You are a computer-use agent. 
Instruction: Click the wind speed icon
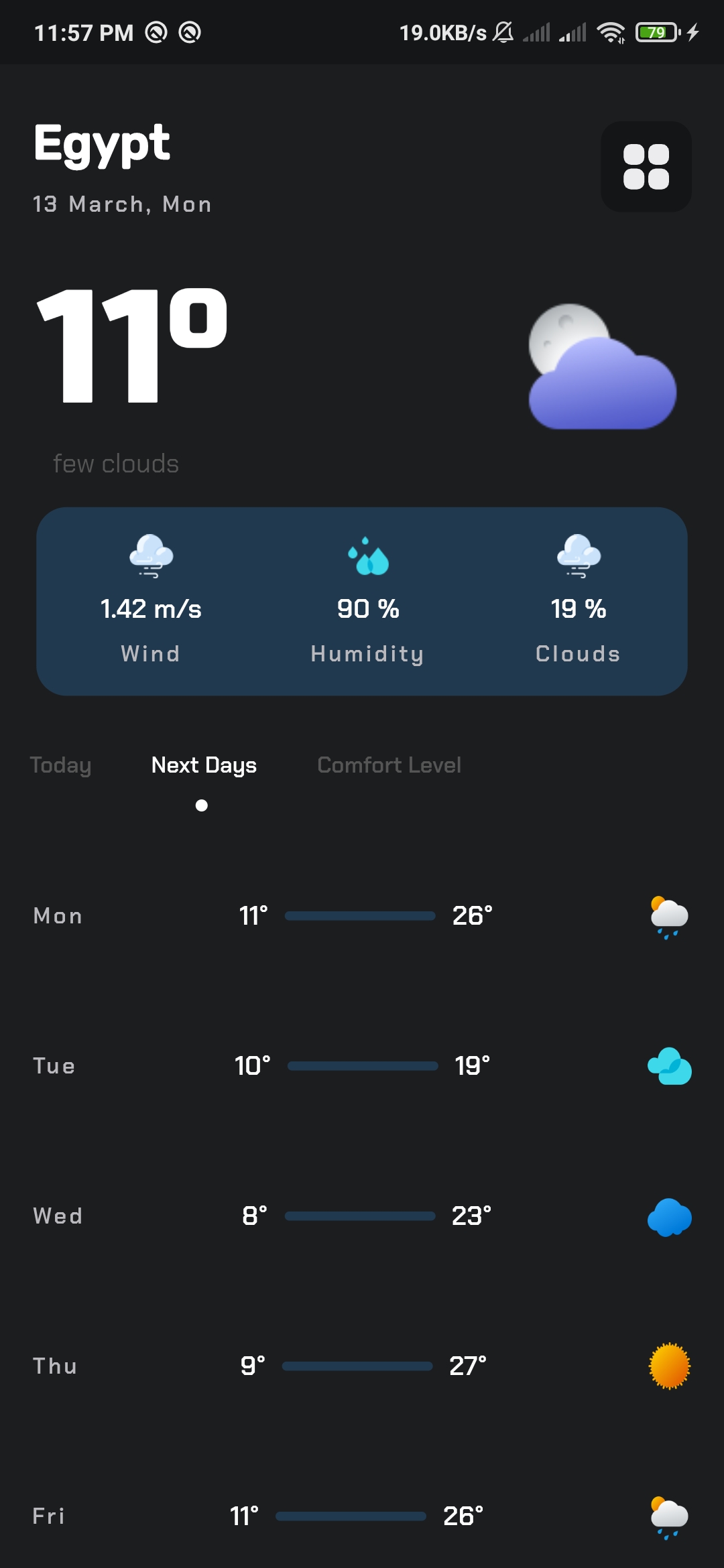[x=151, y=555]
